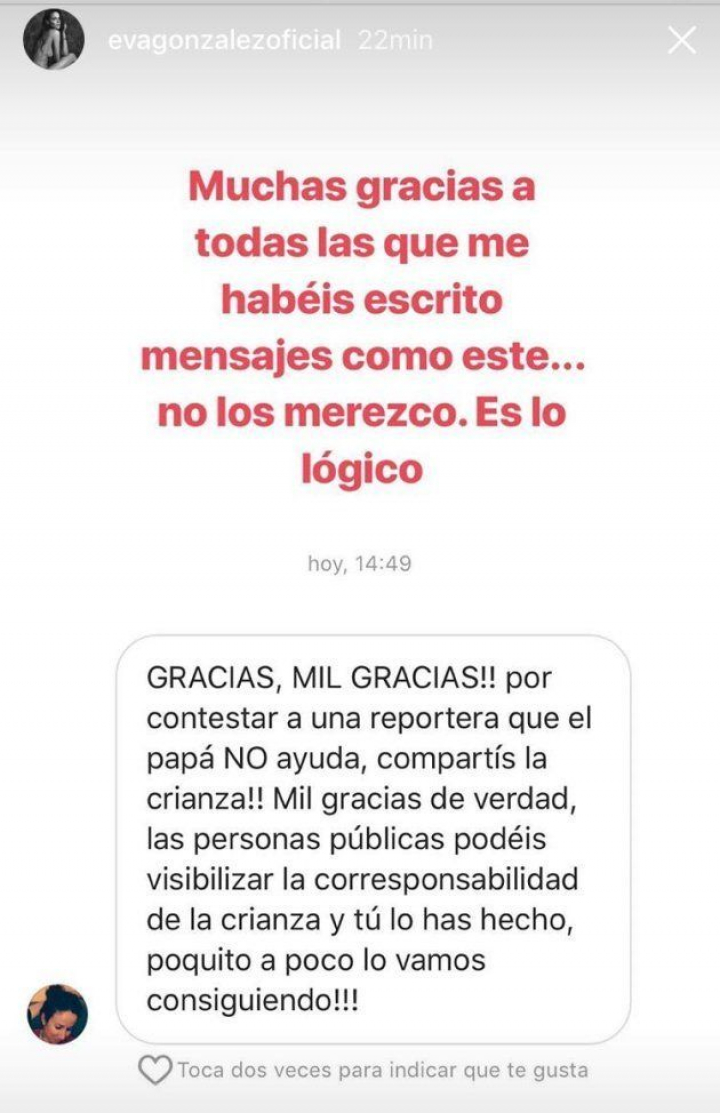
Task: Open evagonzalezoficial profile from username
Action: (x=225, y=41)
